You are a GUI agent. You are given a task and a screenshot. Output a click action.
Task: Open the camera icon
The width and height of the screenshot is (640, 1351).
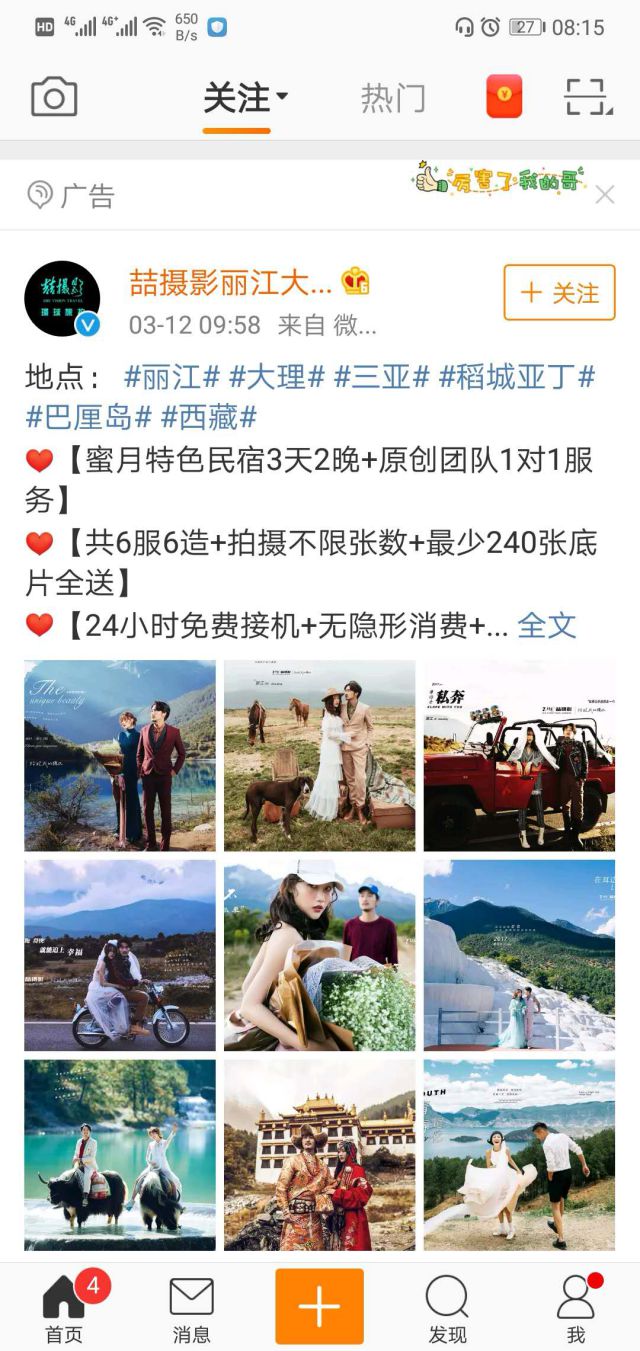click(x=54, y=98)
